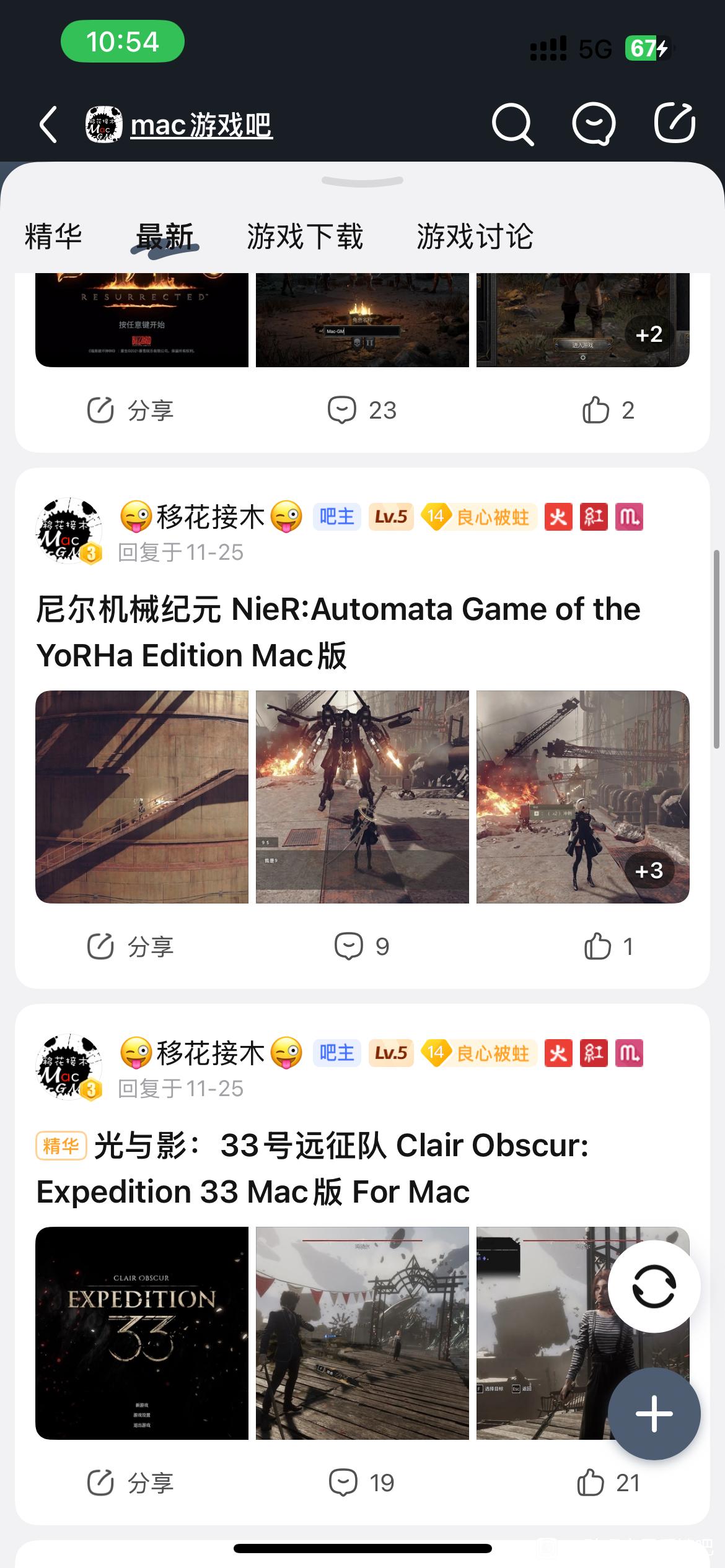This screenshot has width=725, height=1568.
Task: Open the 尼尔机械纪元 NieR:Automata post
Action: click(338, 632)
